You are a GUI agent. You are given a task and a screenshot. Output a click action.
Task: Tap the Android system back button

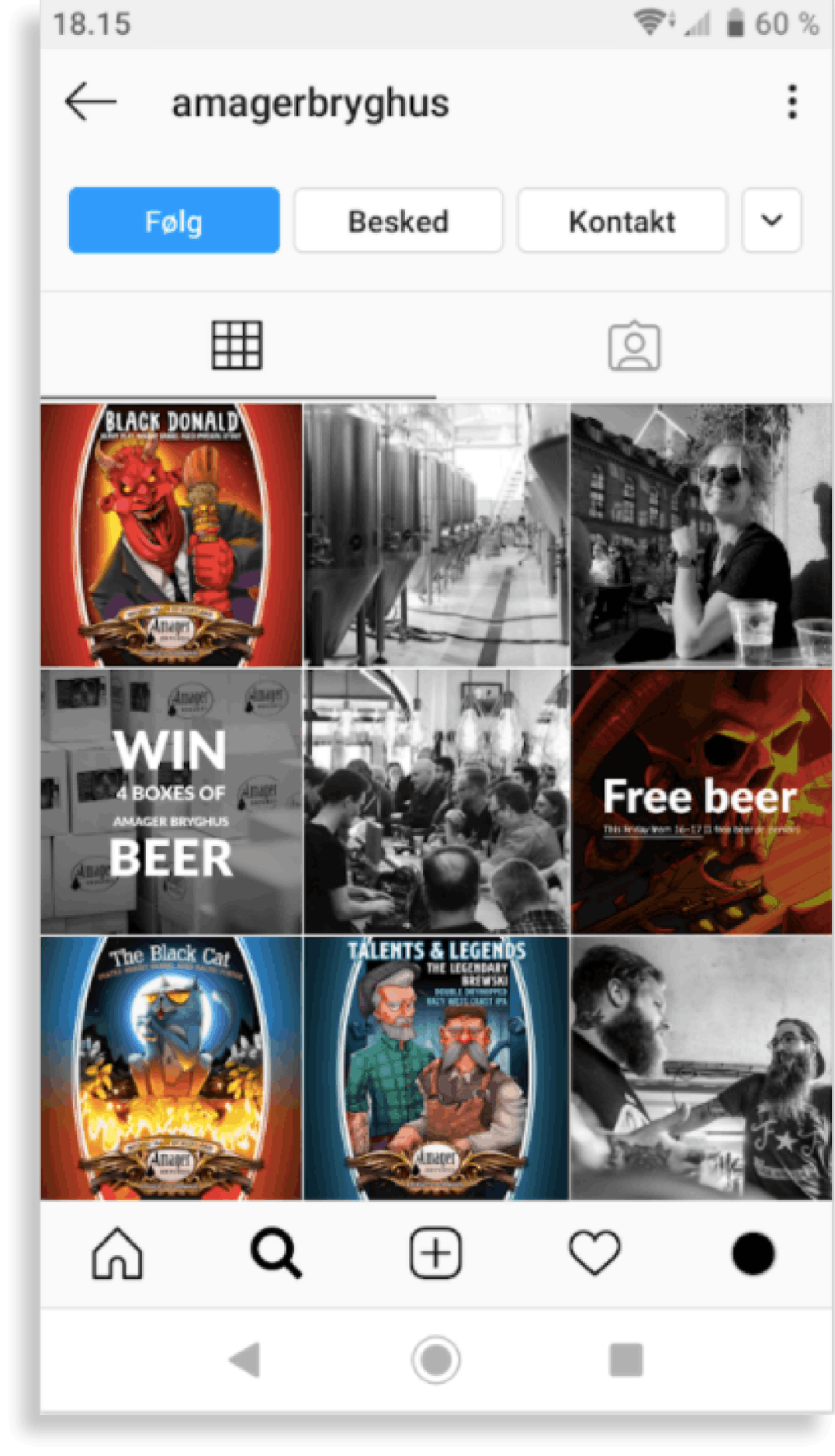tap(245, 1360)
